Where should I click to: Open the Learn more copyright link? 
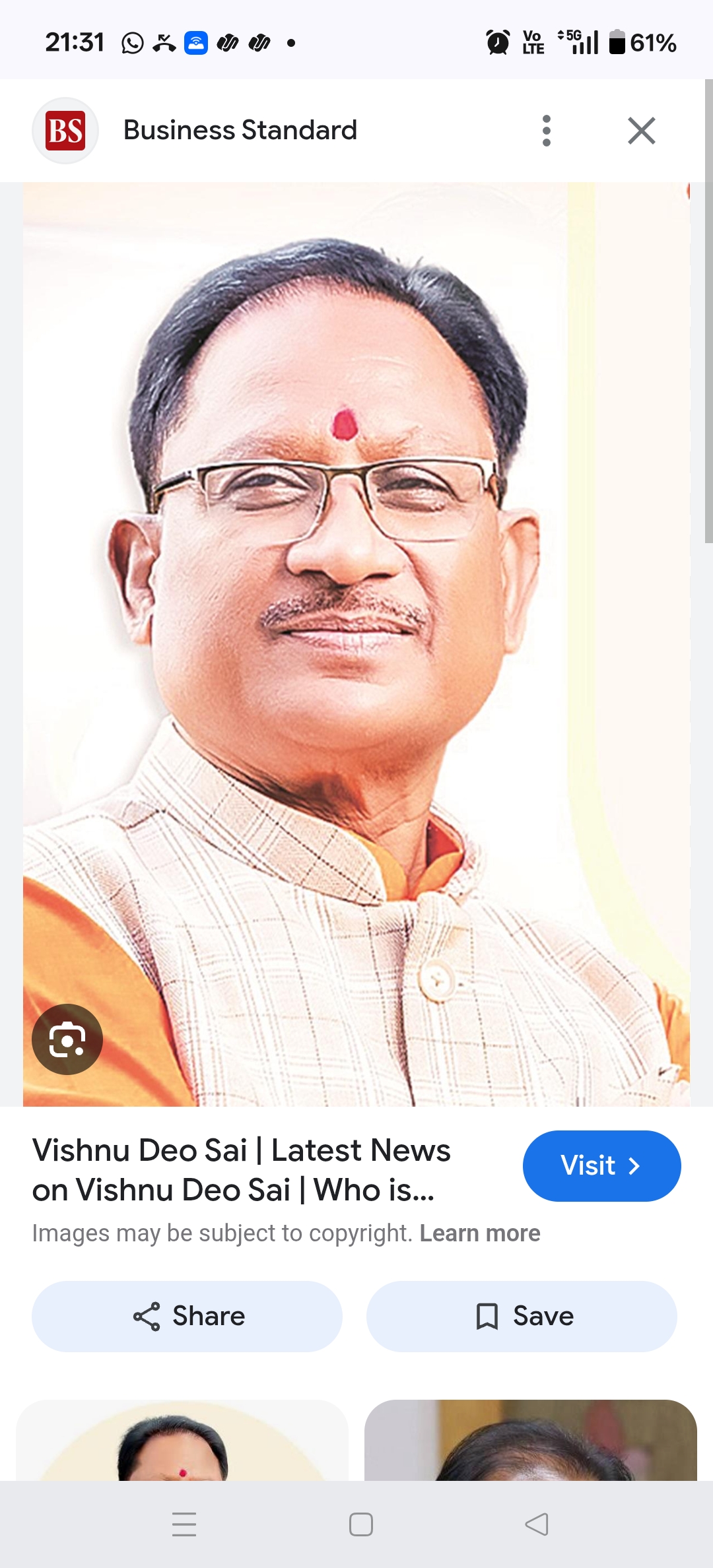click(480, 1233)
